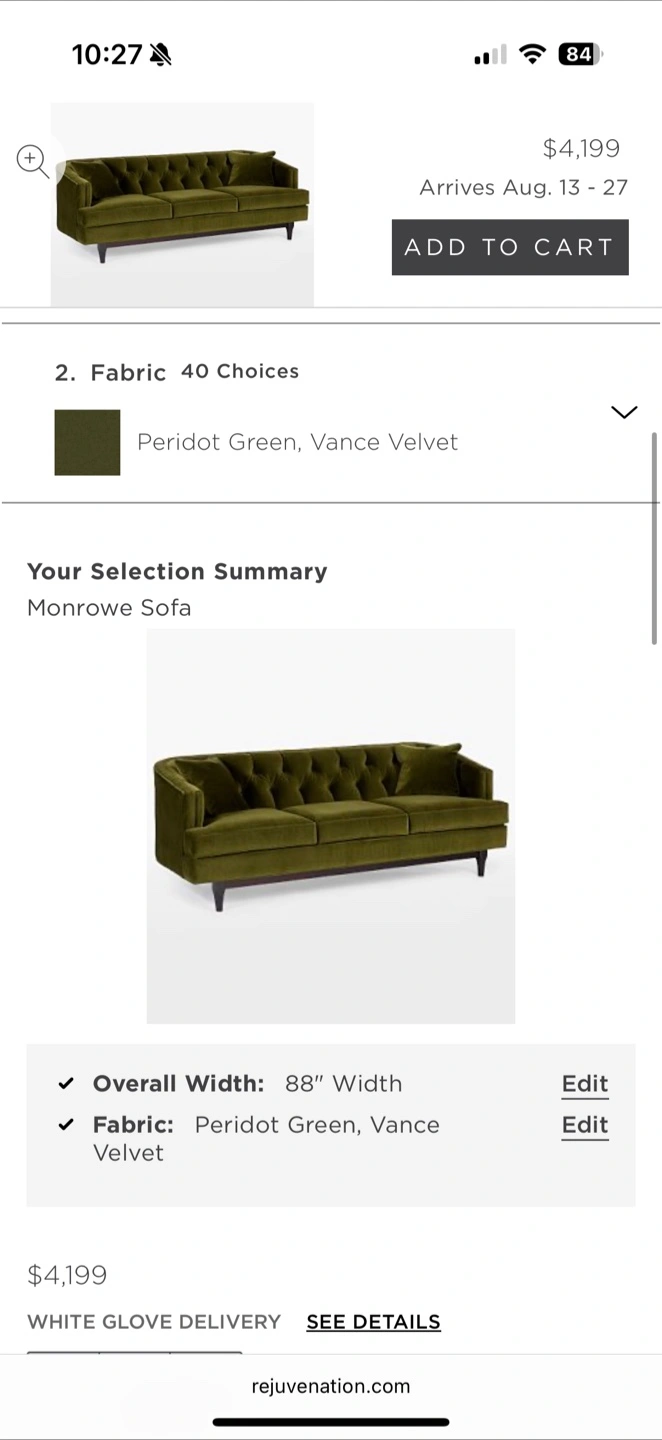Edit the Overall Width selection
The height and width of the screenshot is (1440, 662).
pos(585,1084)
